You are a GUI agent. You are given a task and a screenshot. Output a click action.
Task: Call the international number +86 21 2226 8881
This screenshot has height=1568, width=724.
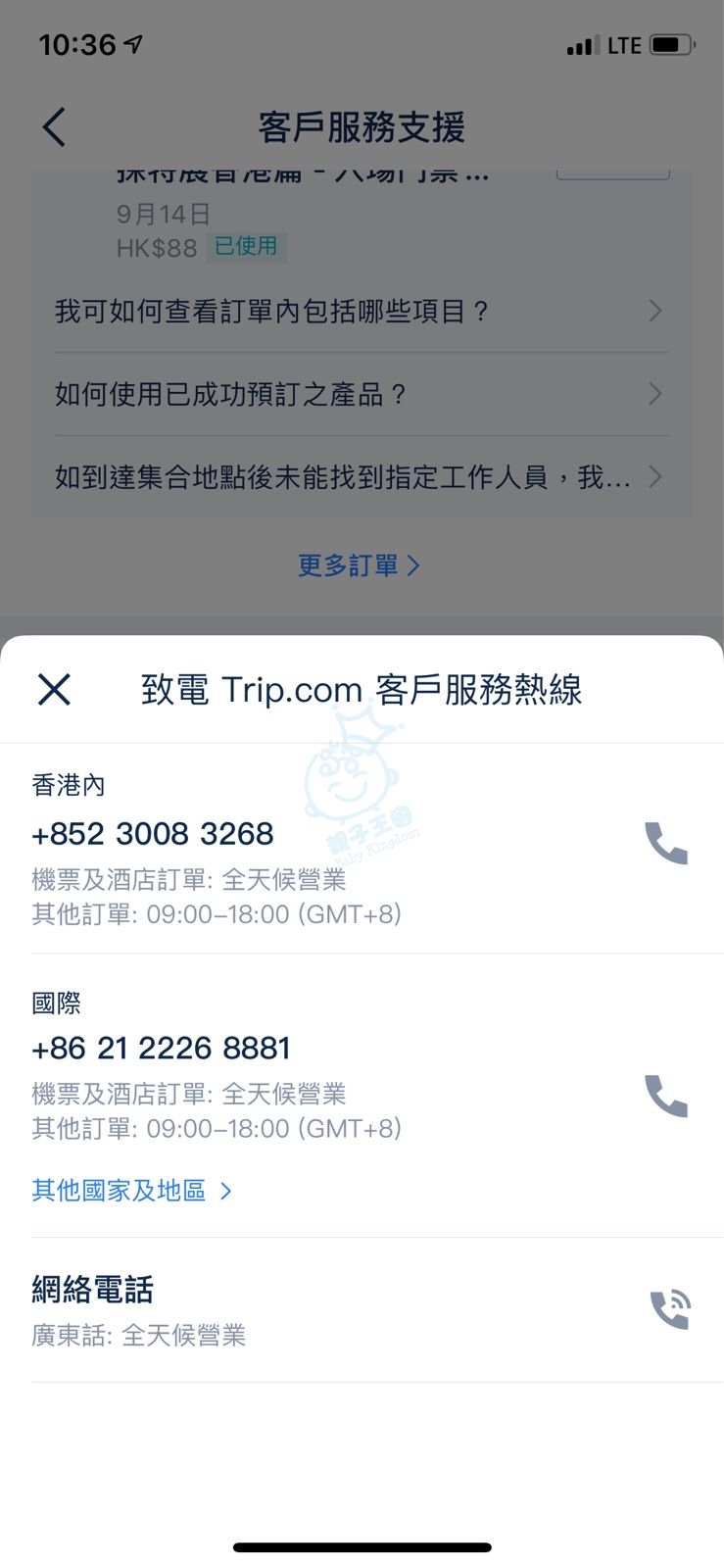(x=666, y=1096)
